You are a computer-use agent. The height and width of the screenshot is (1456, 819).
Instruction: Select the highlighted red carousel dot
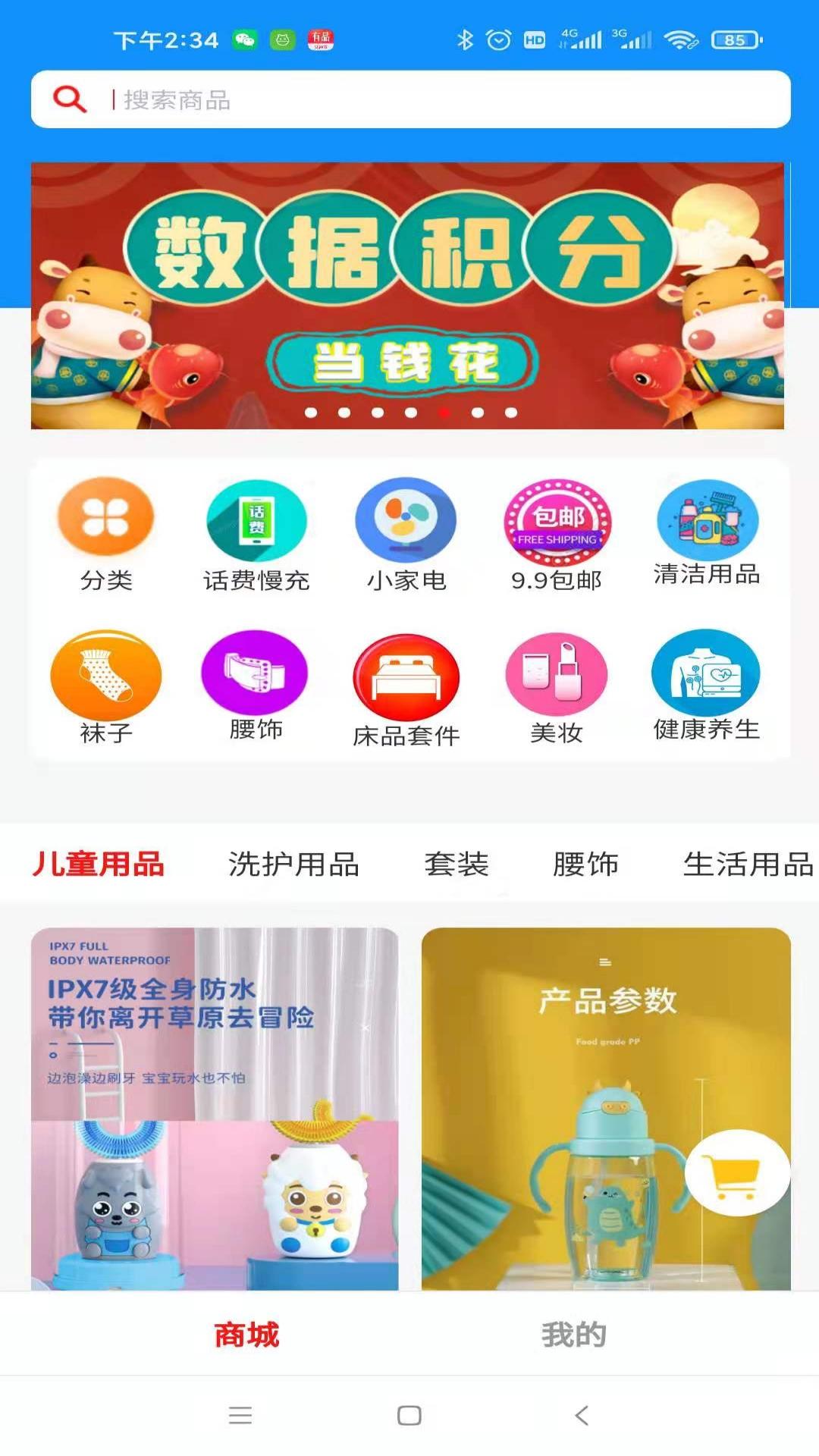click(442, 414)
